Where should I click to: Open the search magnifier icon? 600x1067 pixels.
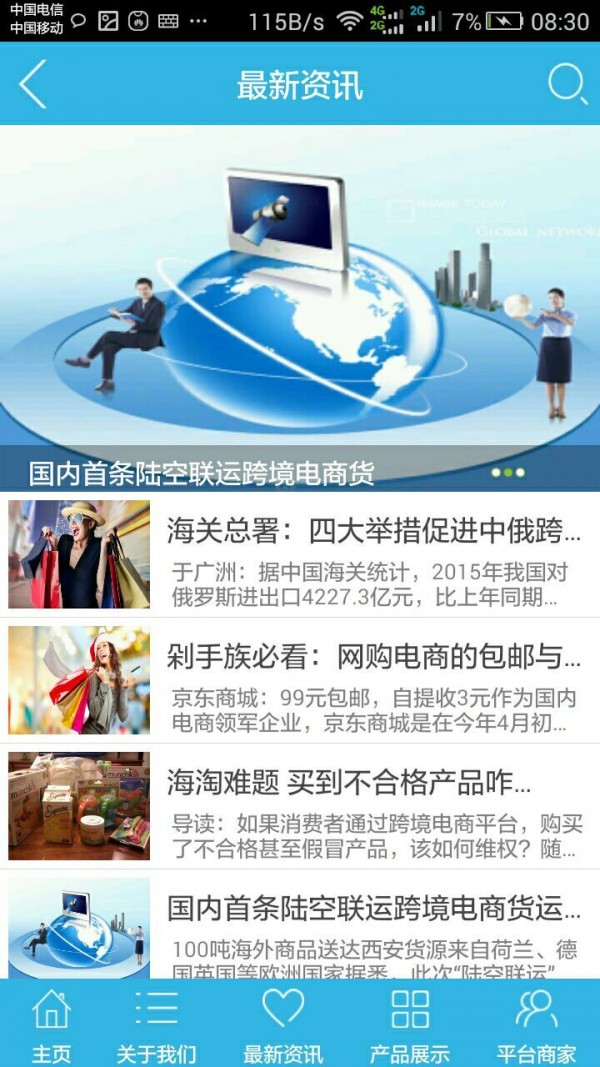pyautogui.click(x=567, y=84)
